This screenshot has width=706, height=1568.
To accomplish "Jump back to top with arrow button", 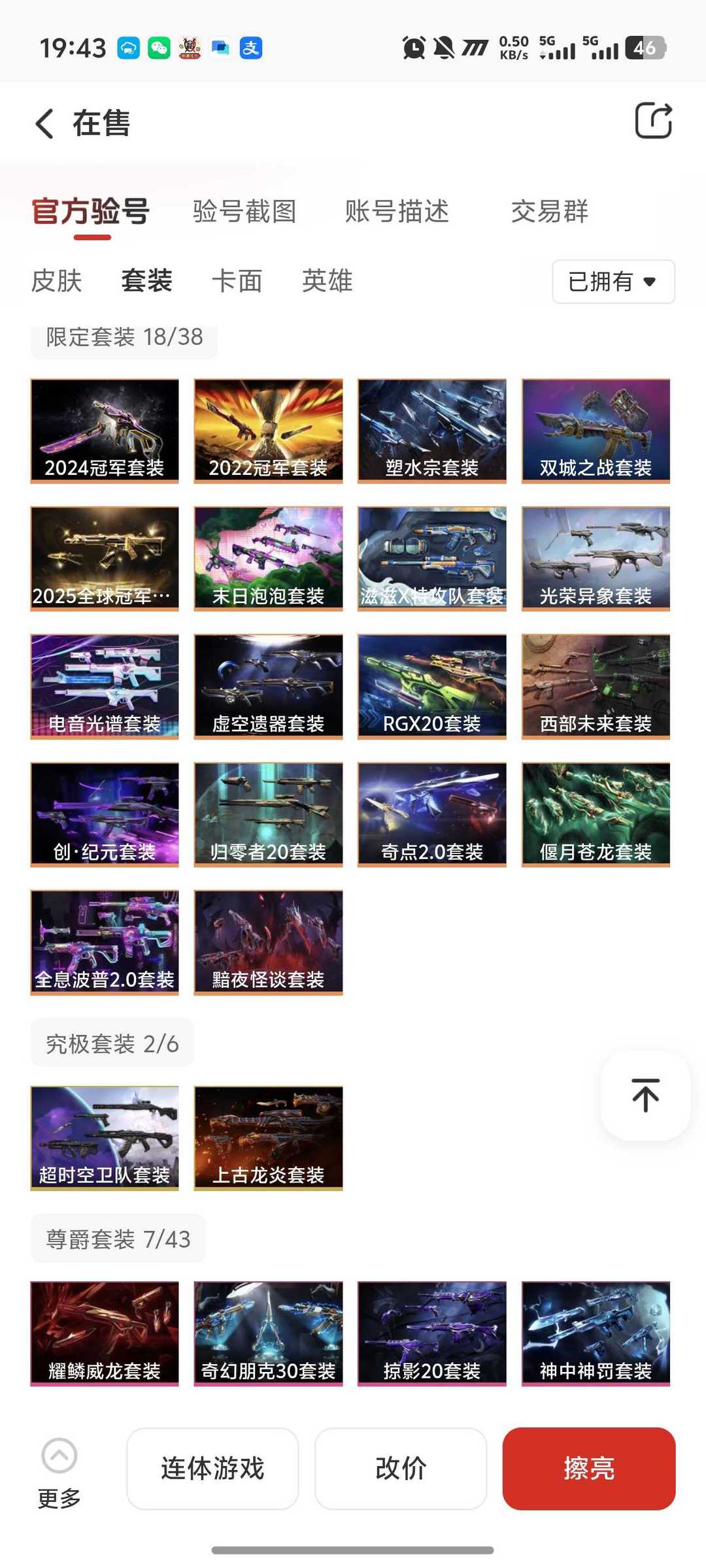I will click(645, 1096).
